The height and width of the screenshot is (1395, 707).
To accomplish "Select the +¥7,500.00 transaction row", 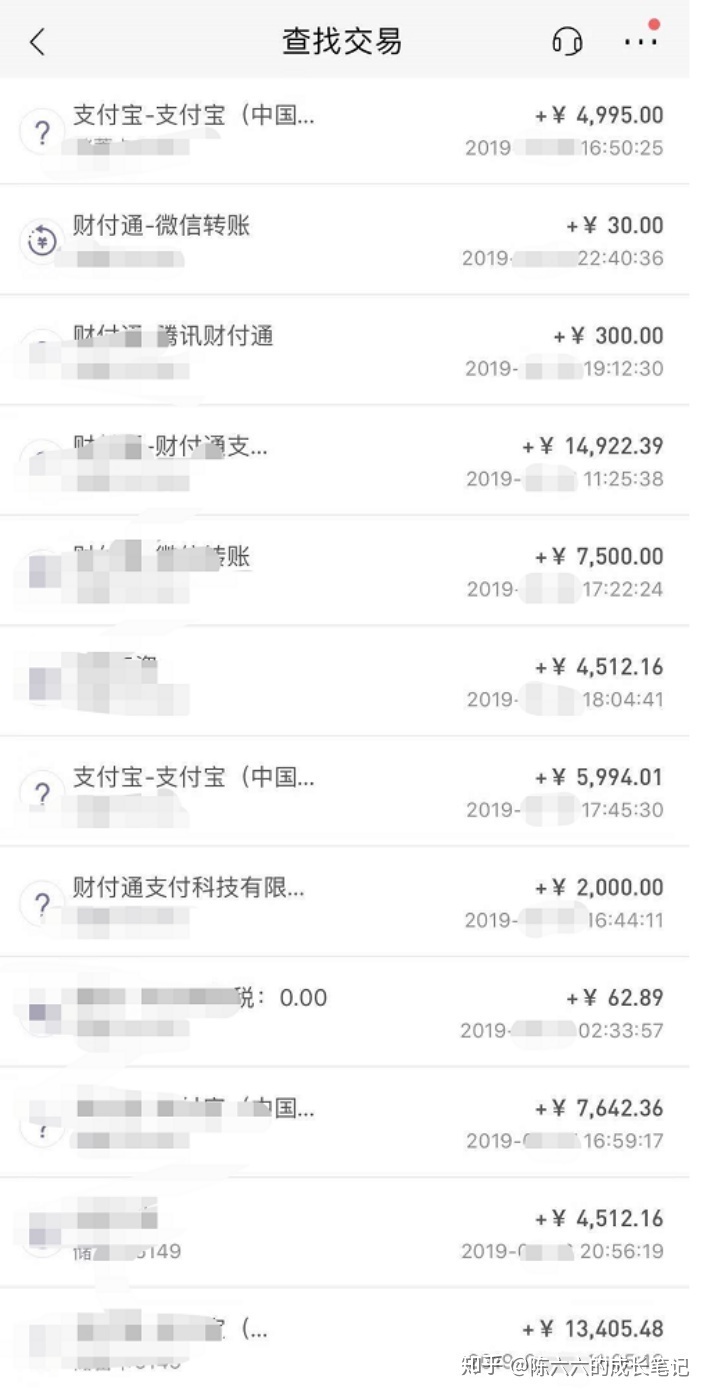I will pos(344,571).
